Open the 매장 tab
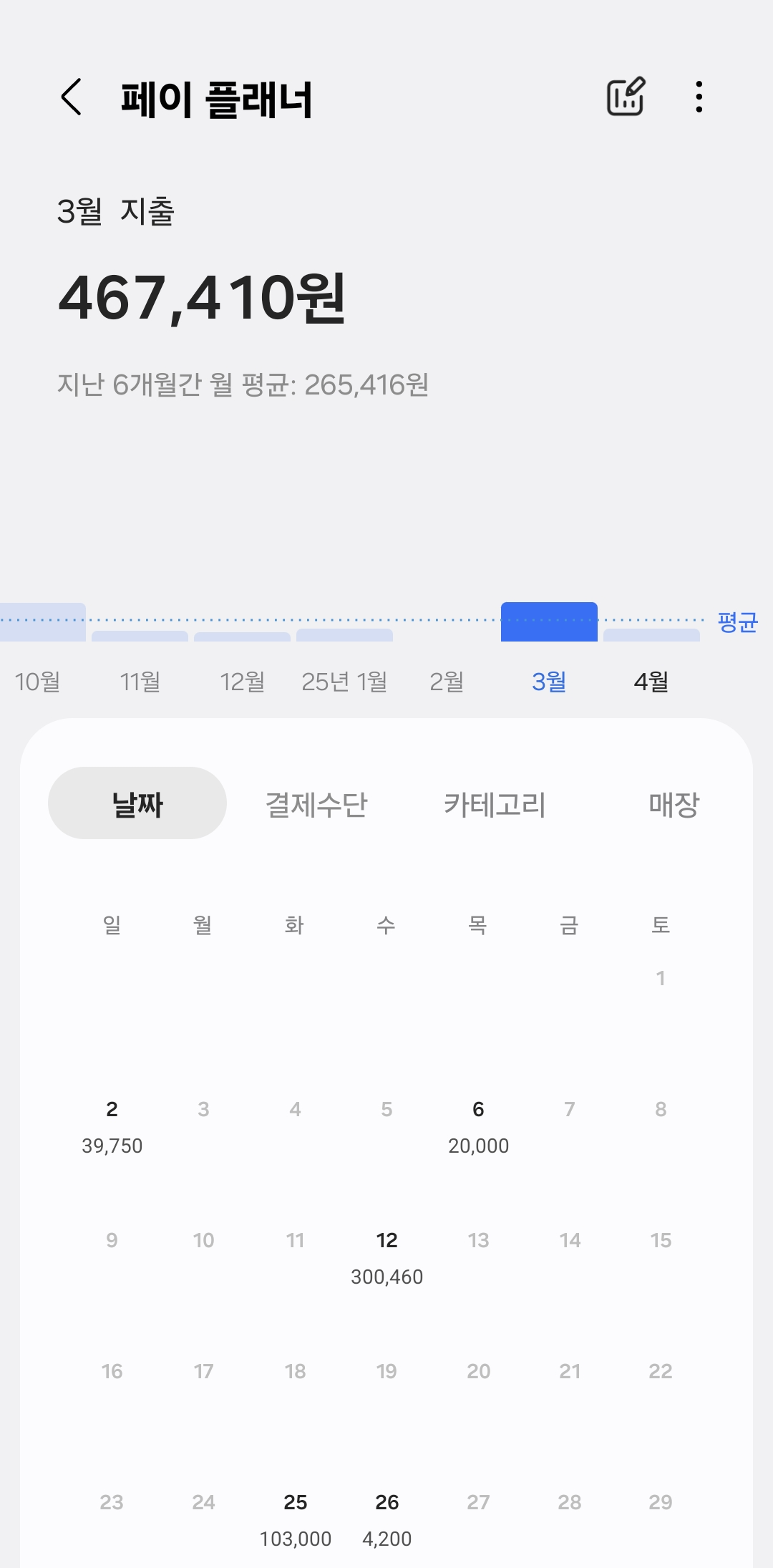This screenshot has height=1568, width=773. (671, 803)
